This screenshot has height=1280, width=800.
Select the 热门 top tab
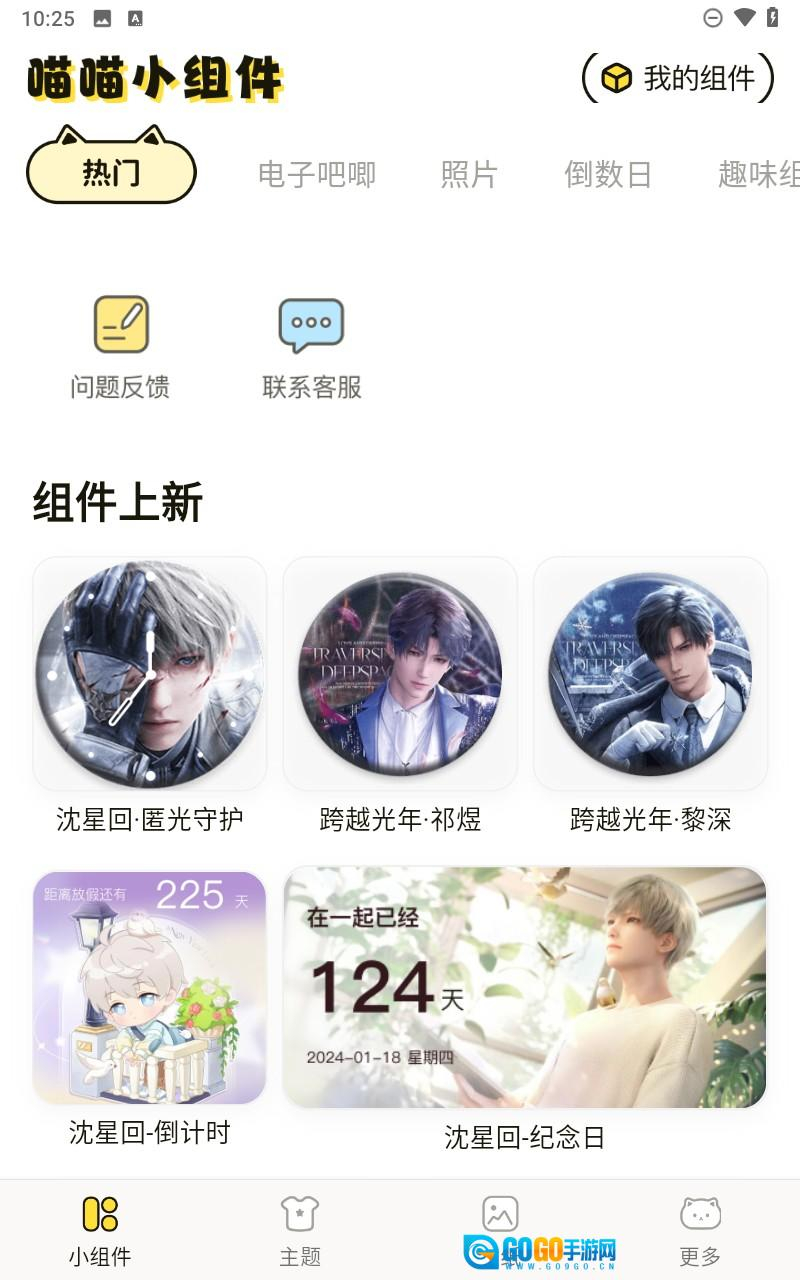coord(111,172)
